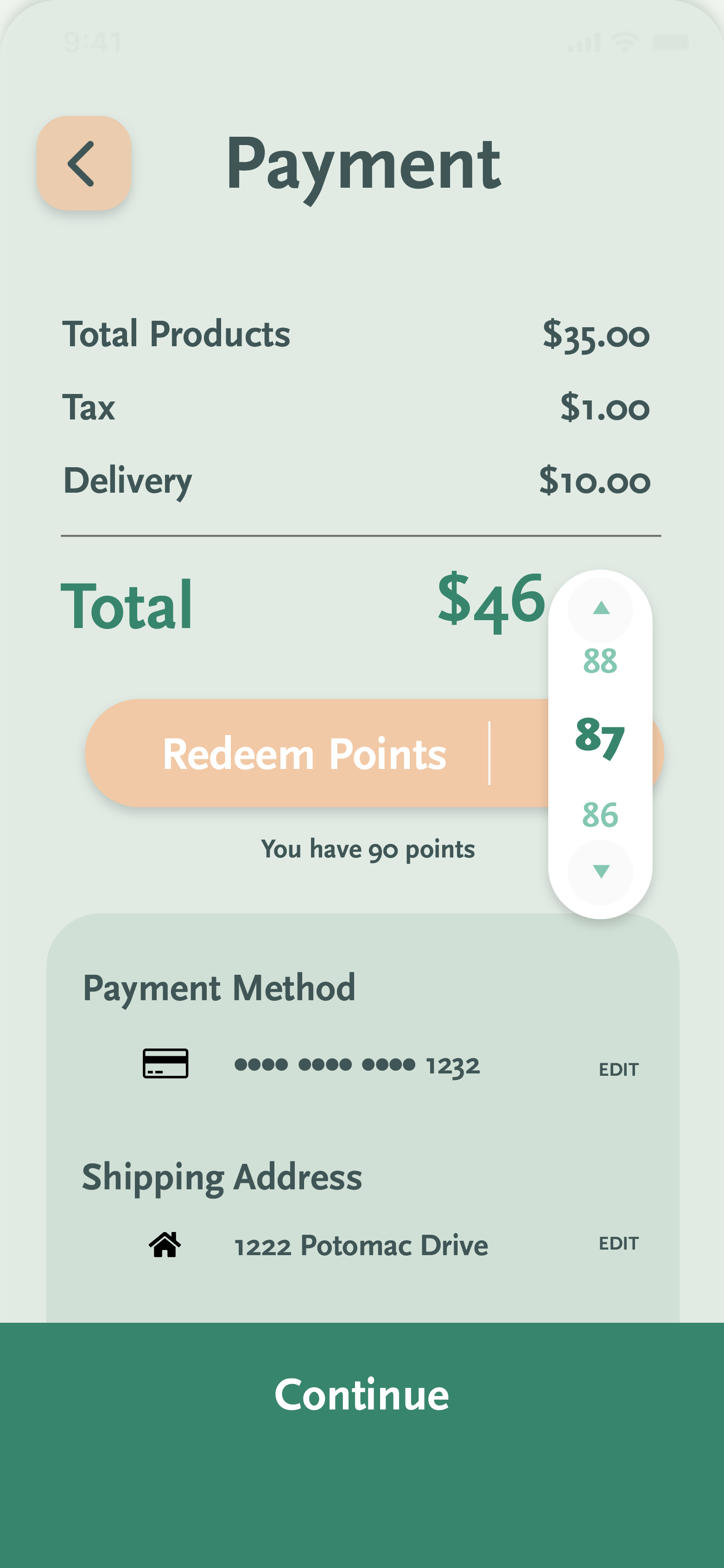Edit the shipping address

point(619,1243)
